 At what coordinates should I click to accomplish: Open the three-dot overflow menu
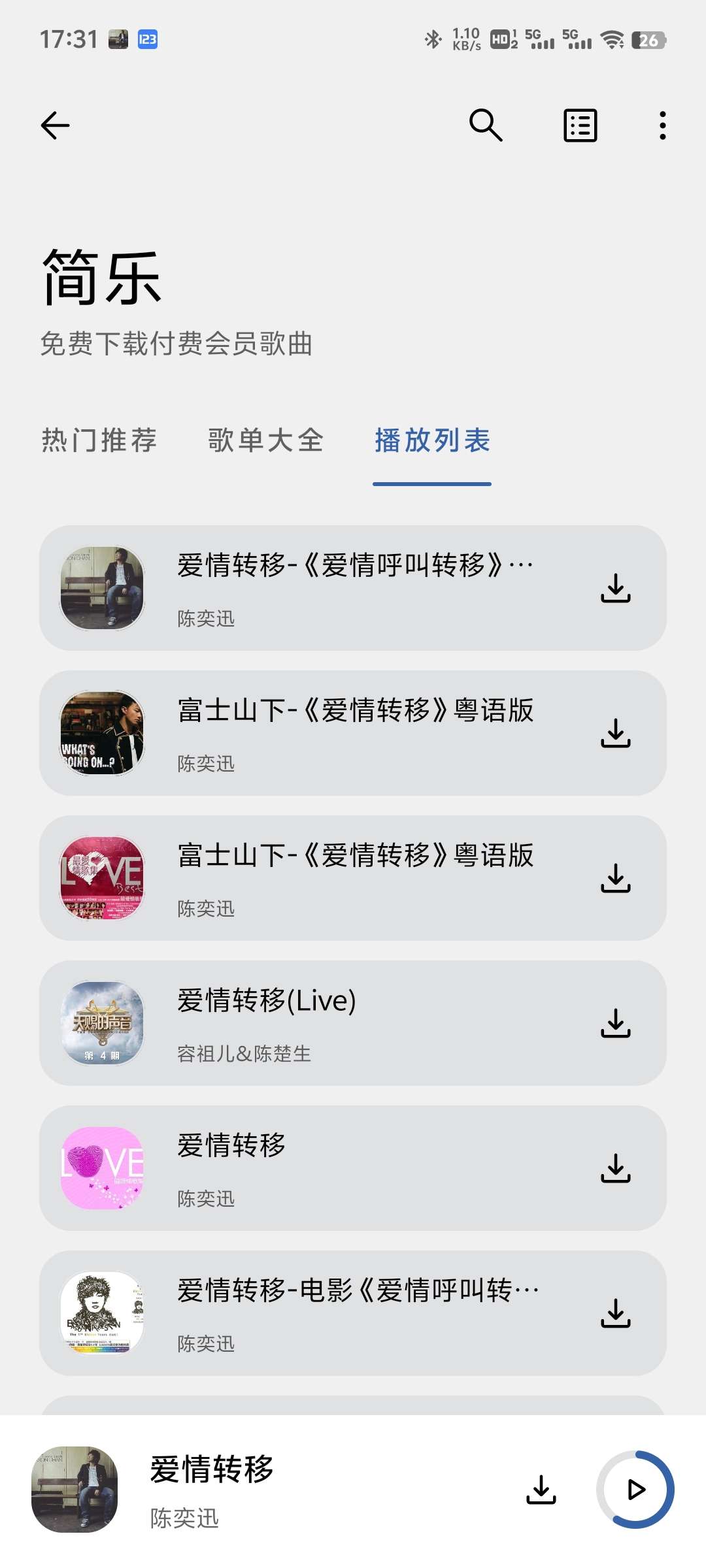click(662, 125)
